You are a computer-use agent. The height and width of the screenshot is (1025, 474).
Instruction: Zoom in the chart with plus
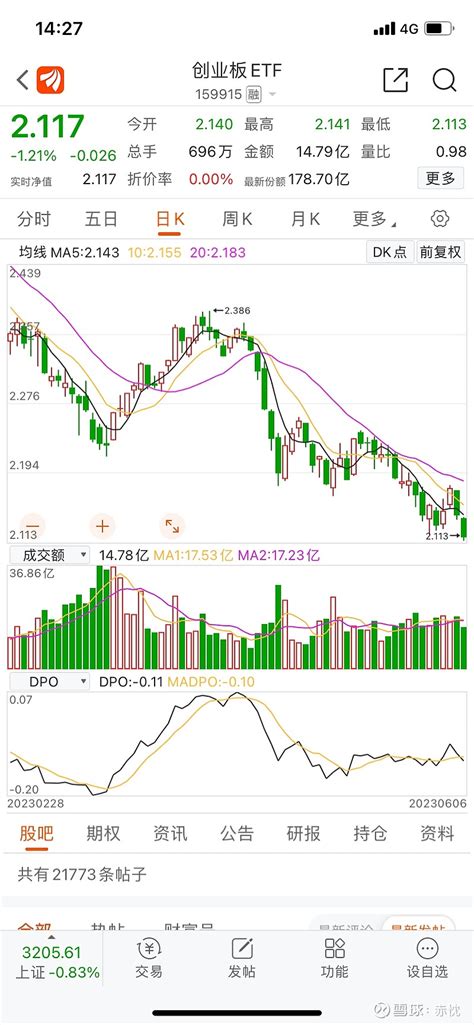click(102, 526)
